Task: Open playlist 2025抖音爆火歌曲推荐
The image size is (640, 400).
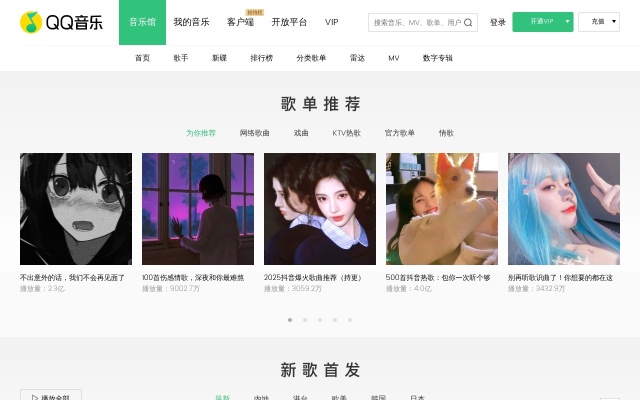Action: tap(320, 209)
